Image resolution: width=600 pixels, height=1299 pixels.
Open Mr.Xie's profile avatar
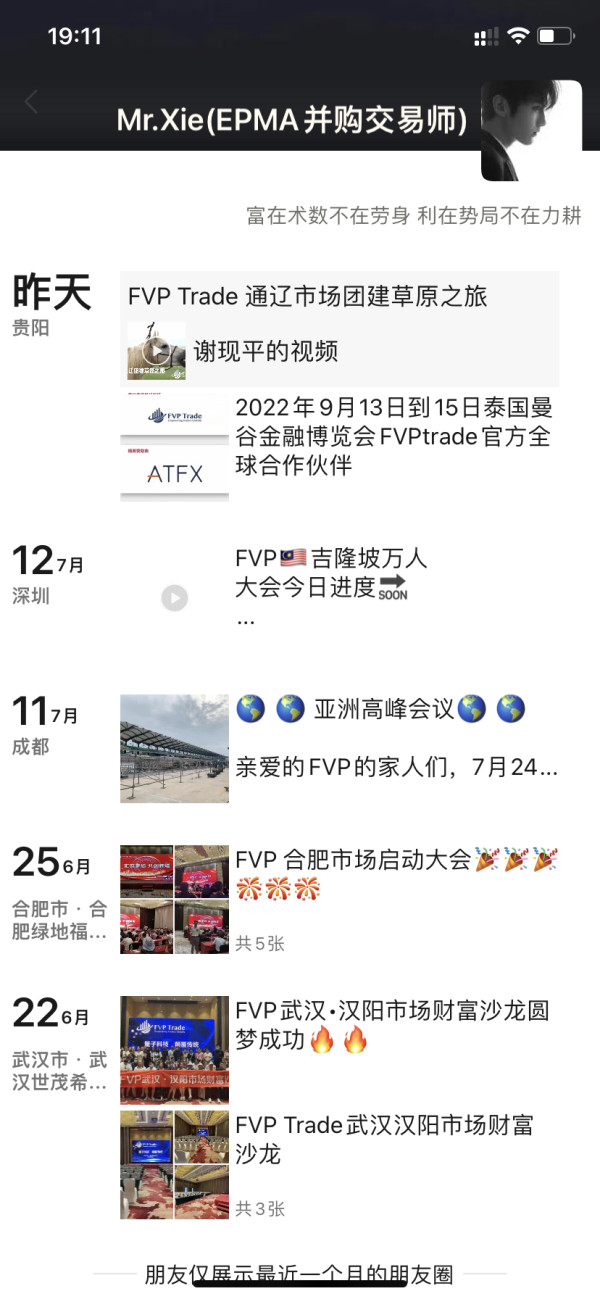pyautogui.click(x=531, y=130)
